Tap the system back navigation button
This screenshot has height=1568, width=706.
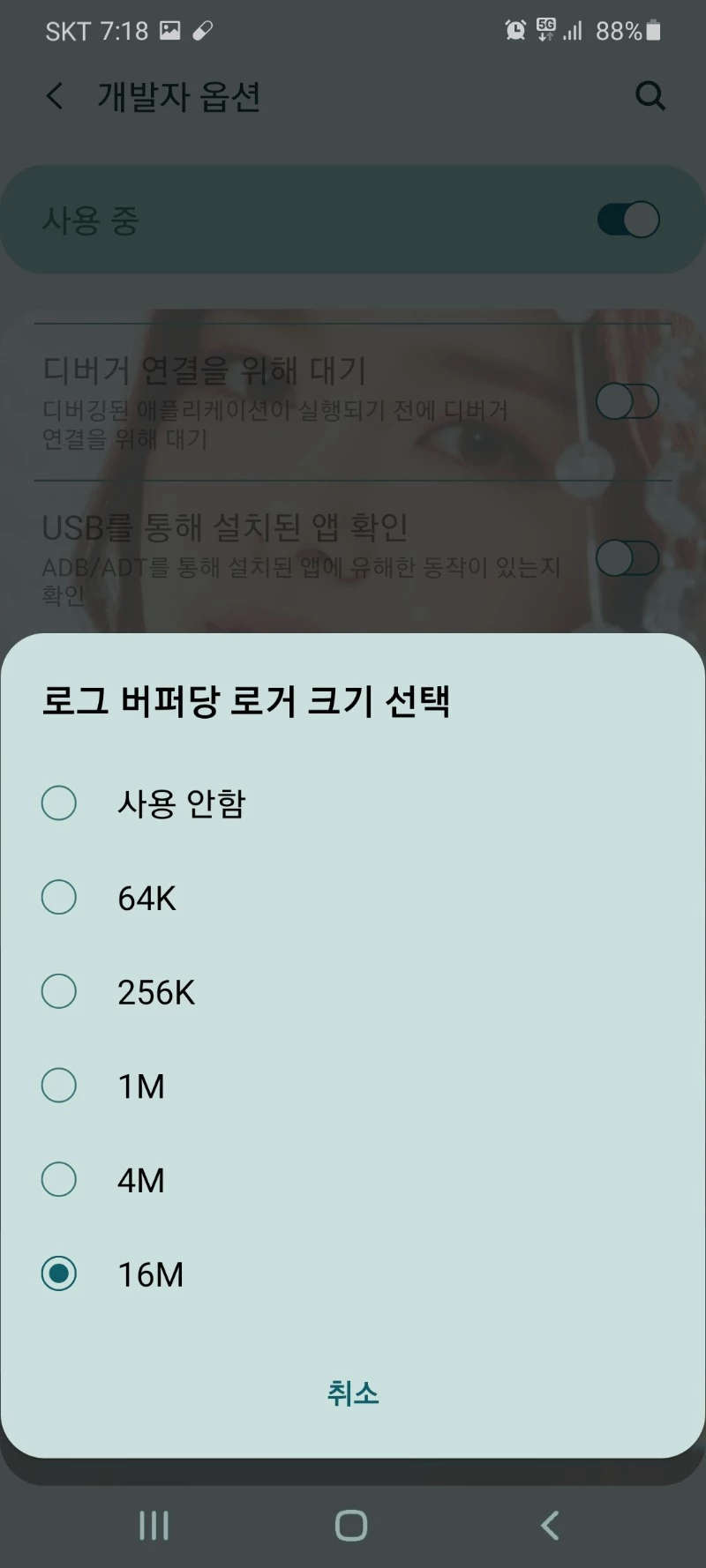(x=550, y=1525)
